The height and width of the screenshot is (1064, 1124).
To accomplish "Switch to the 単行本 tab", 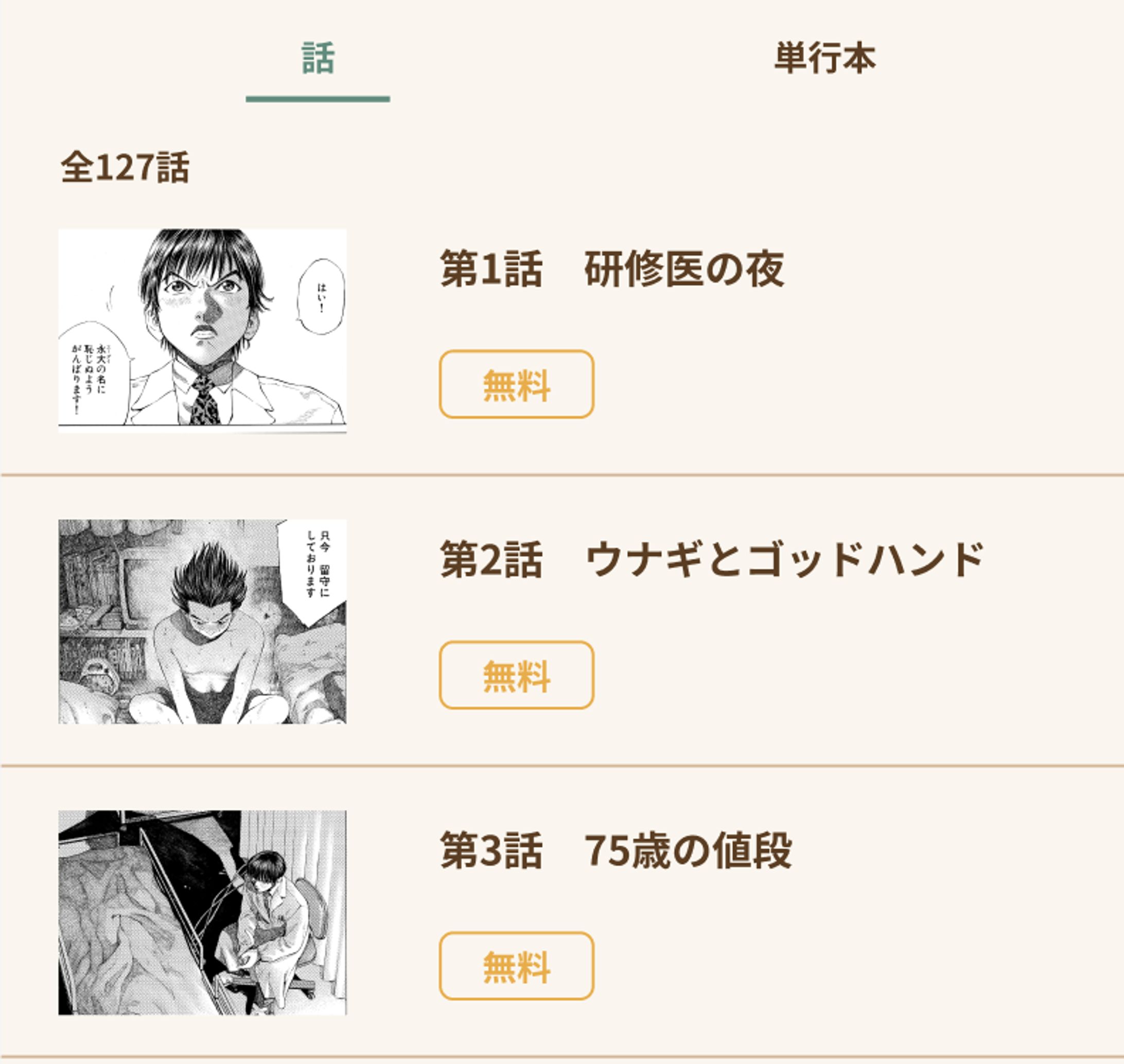I will (x=824, y=58).
